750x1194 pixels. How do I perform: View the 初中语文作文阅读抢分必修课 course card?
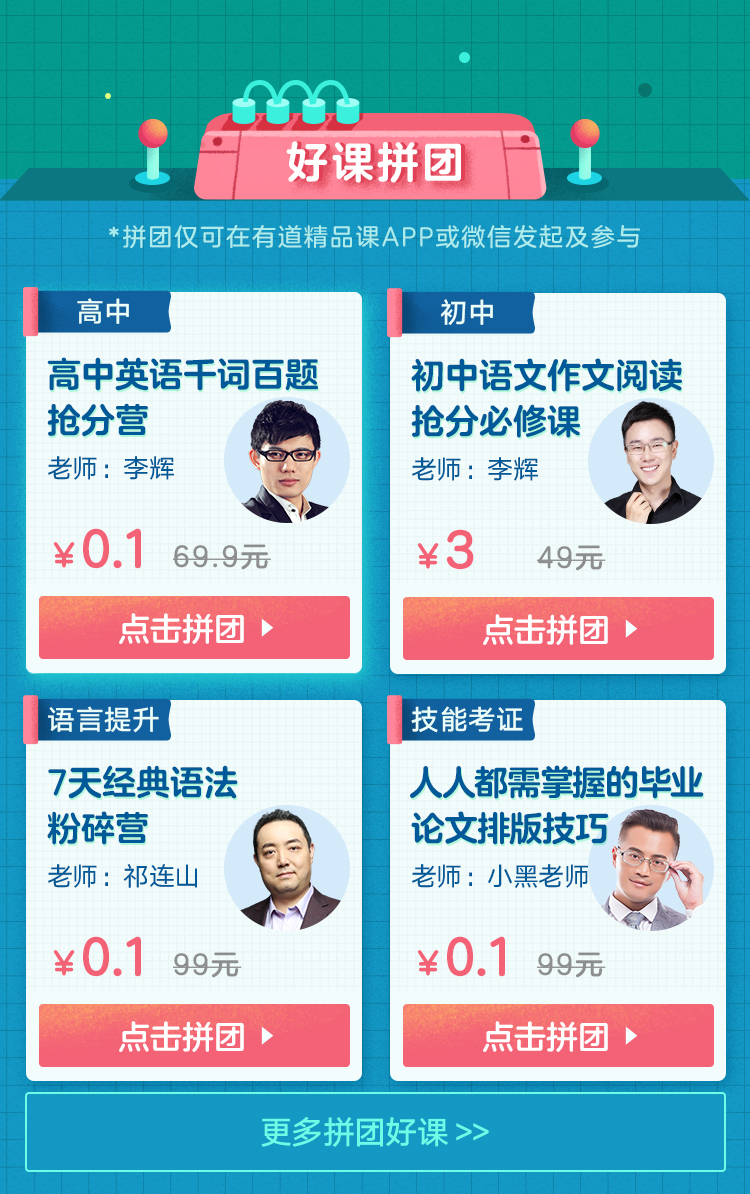click(x=546, y=394)
